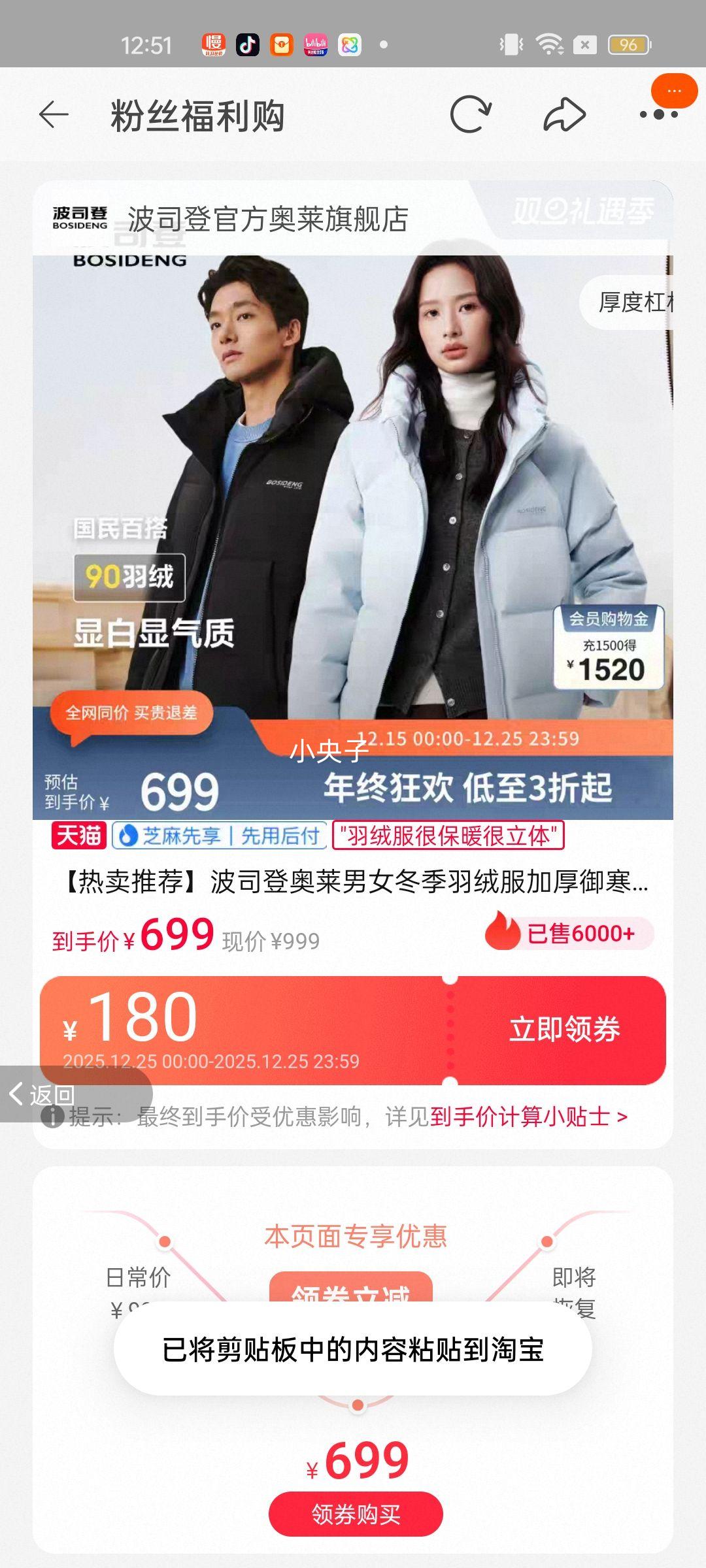Tap the main product image of down jackets

(x=353, y=490)
